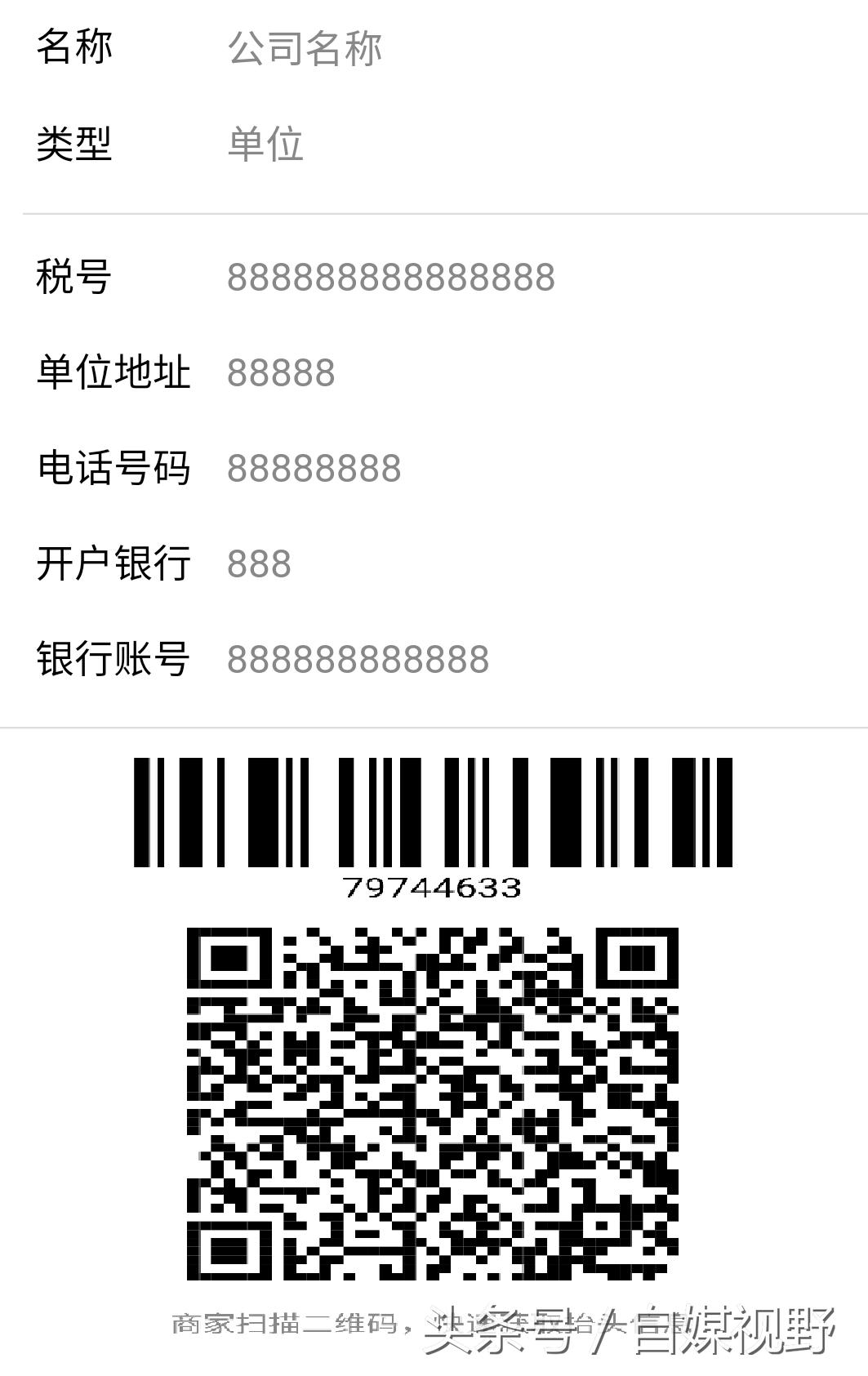
Task: Click the 单位地址 row label
Action: 113,372
